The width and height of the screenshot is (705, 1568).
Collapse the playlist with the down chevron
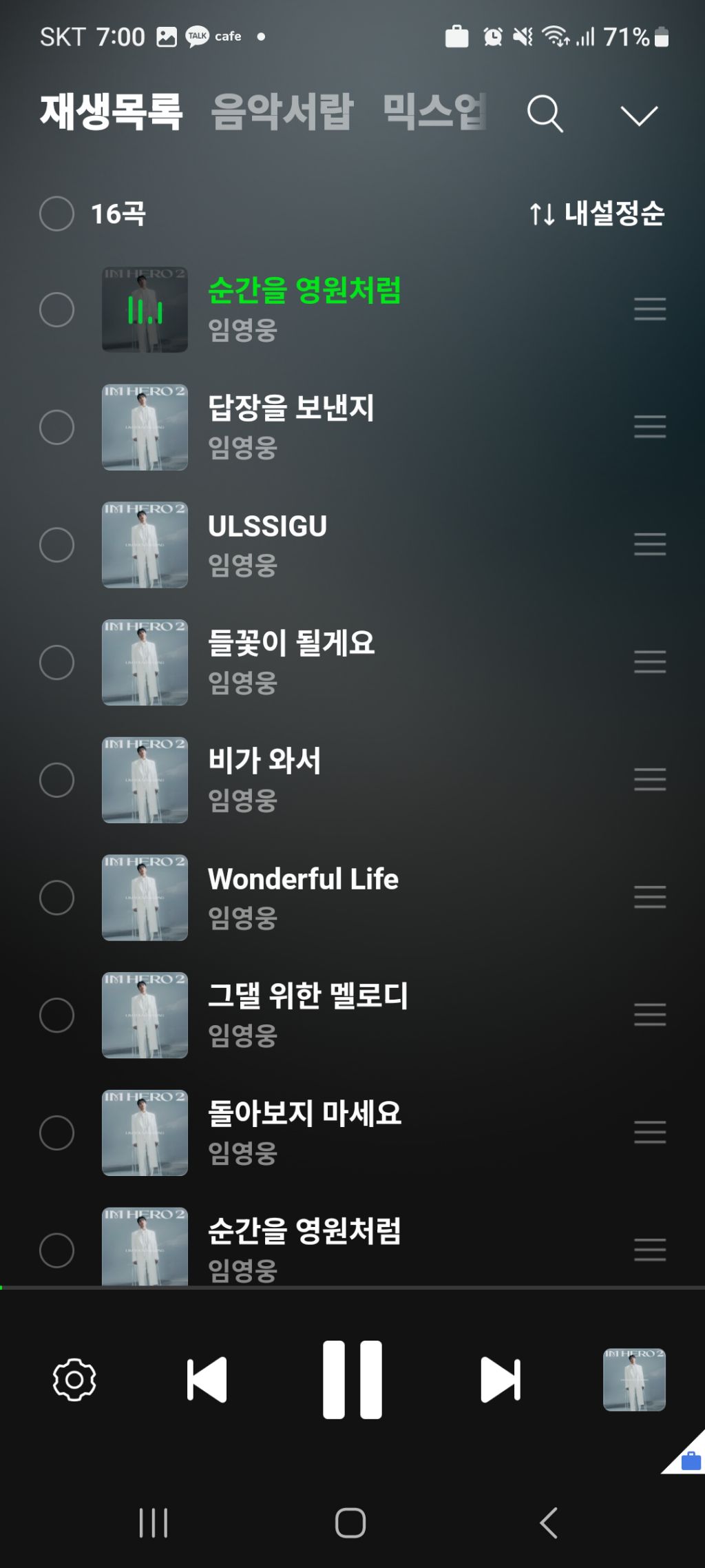pos(639,115)
